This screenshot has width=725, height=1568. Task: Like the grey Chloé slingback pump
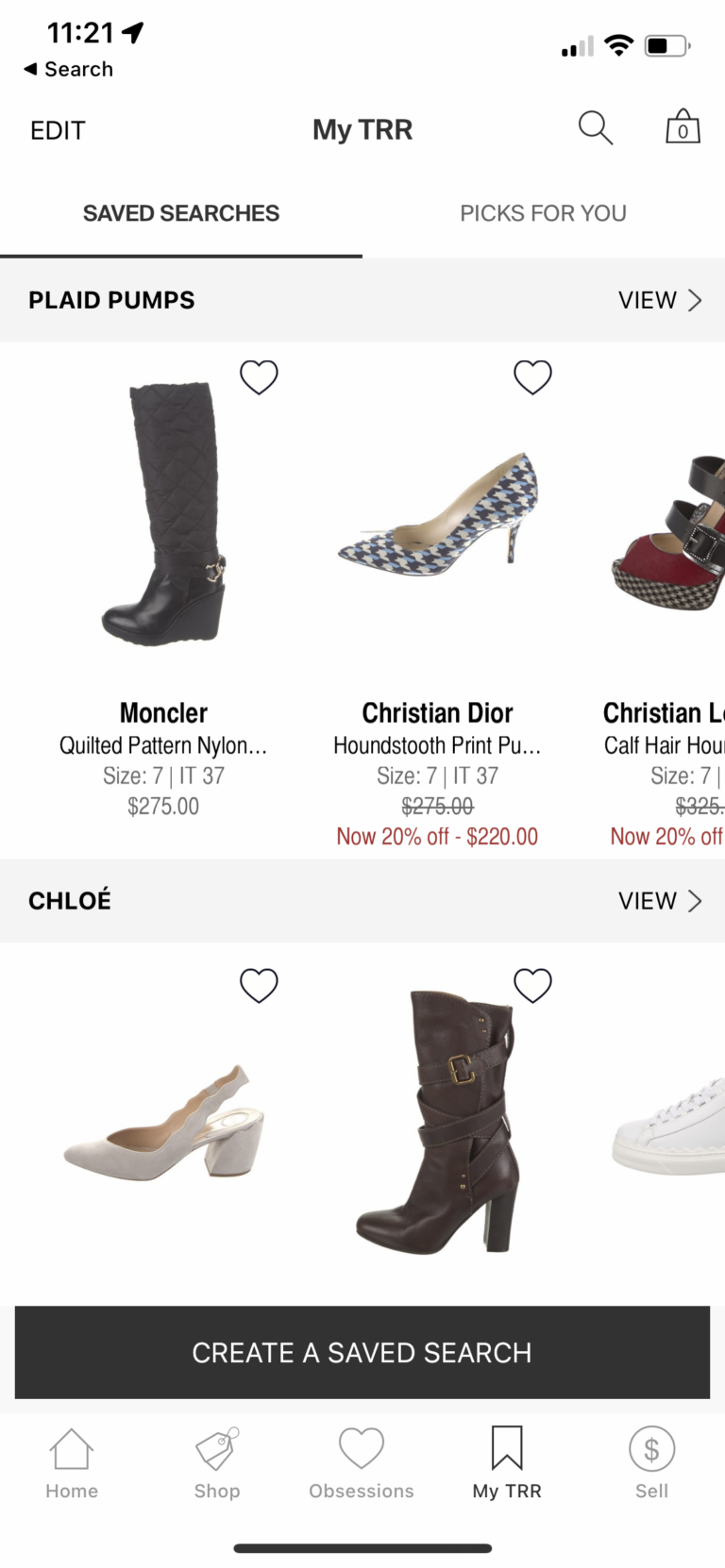[x=259, y=986]
